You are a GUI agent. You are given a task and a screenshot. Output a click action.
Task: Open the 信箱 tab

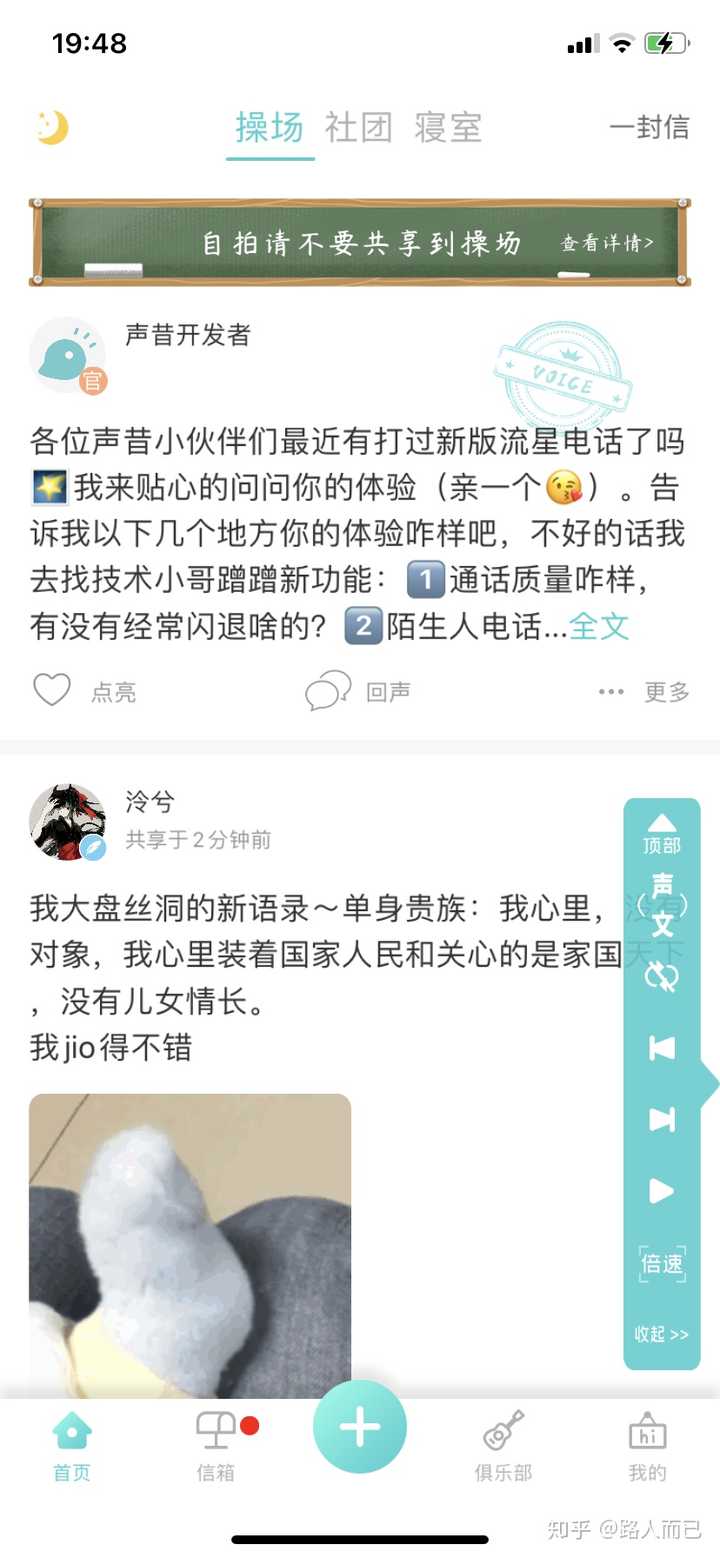216,1446
